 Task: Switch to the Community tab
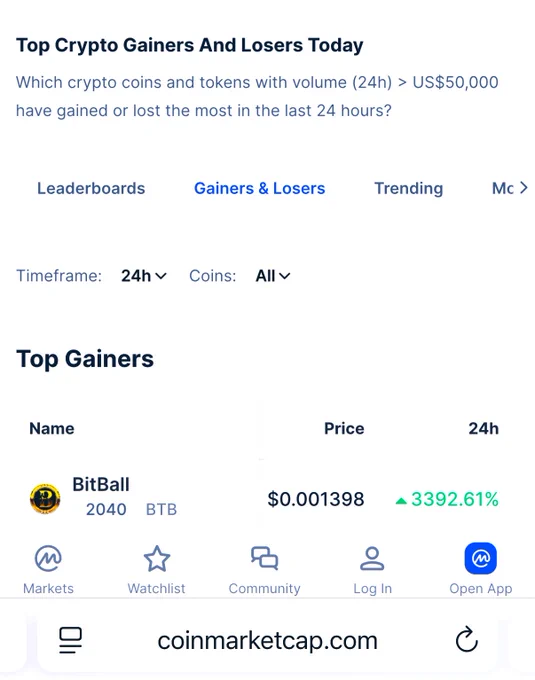(x=264, y=569)
